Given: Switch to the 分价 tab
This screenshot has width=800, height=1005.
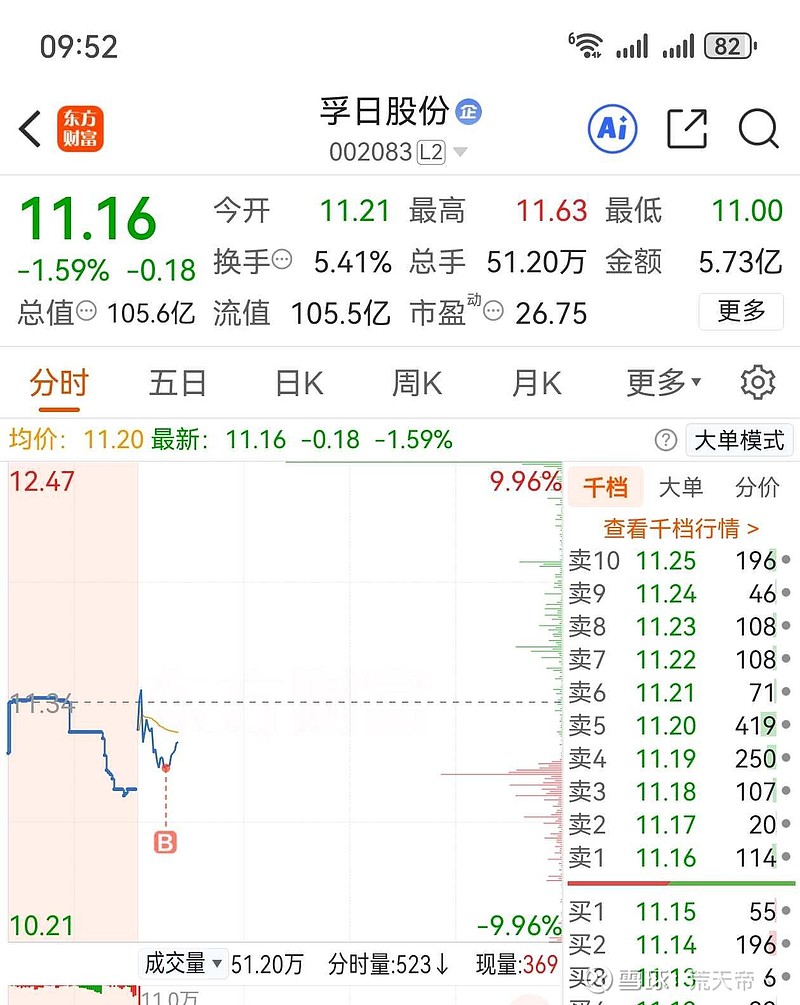Looking at the screenshot, I should [756, 487].
